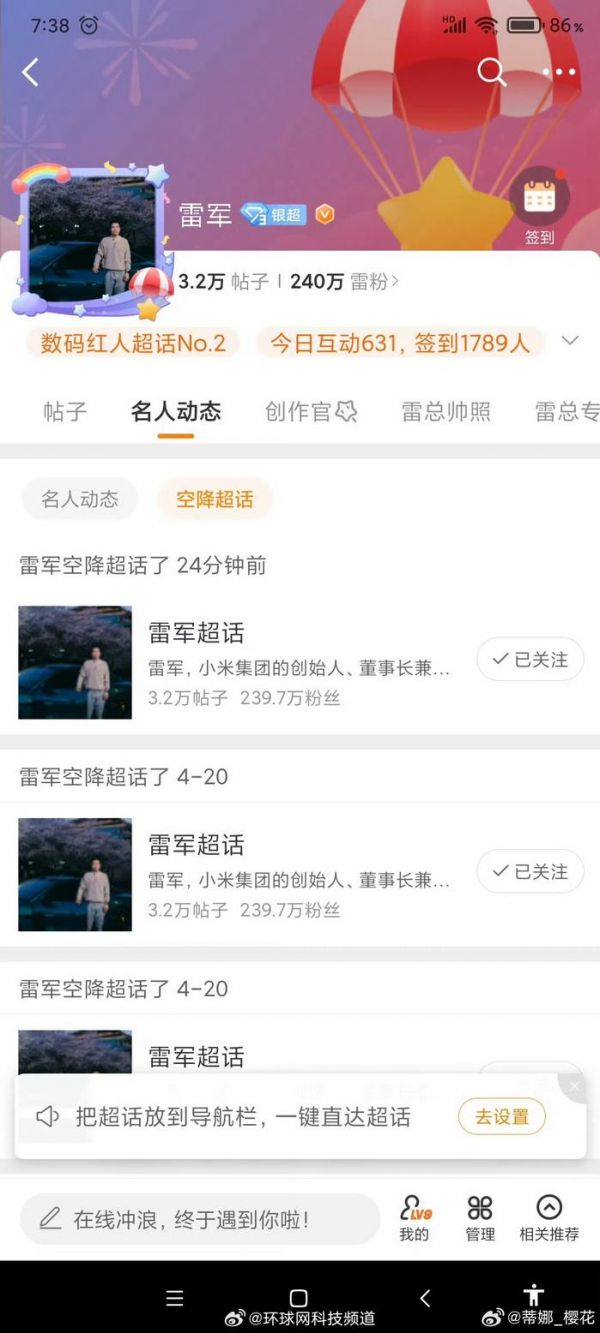Image resolution: width=600 pixels, height=1333 pixels.
Task: Select the 名人动态 filter chip
Action: tap(80, 499)
